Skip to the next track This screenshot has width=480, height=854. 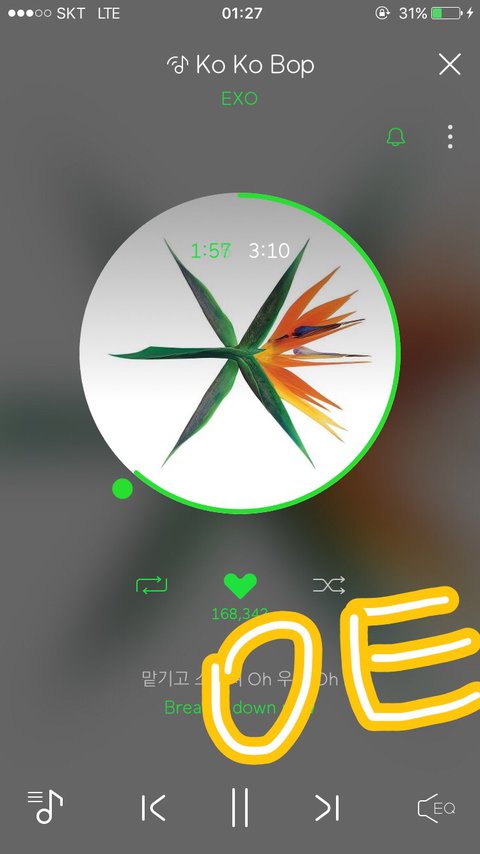[x=326, y=808]
